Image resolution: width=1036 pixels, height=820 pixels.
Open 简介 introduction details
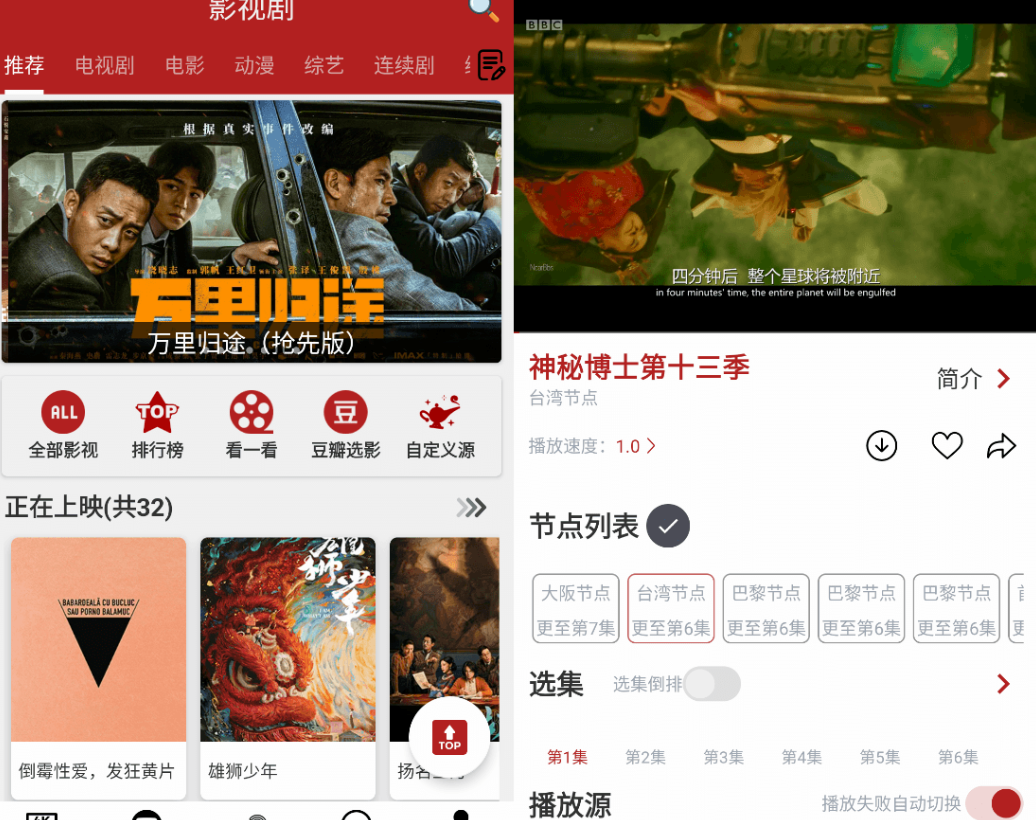pos(974,379)
